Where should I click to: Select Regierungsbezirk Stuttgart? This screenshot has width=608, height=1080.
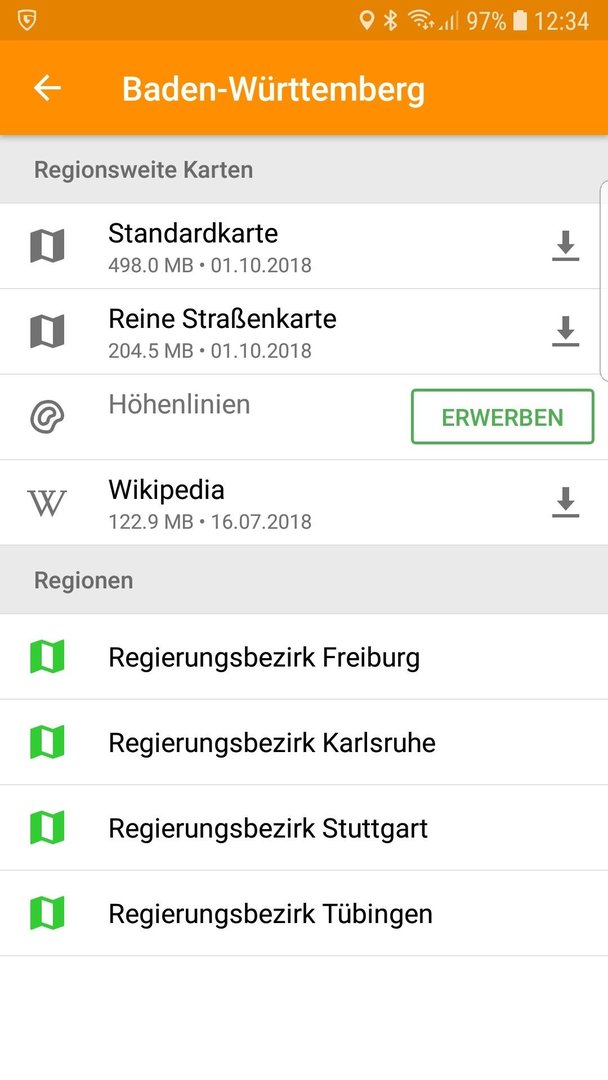304,827
